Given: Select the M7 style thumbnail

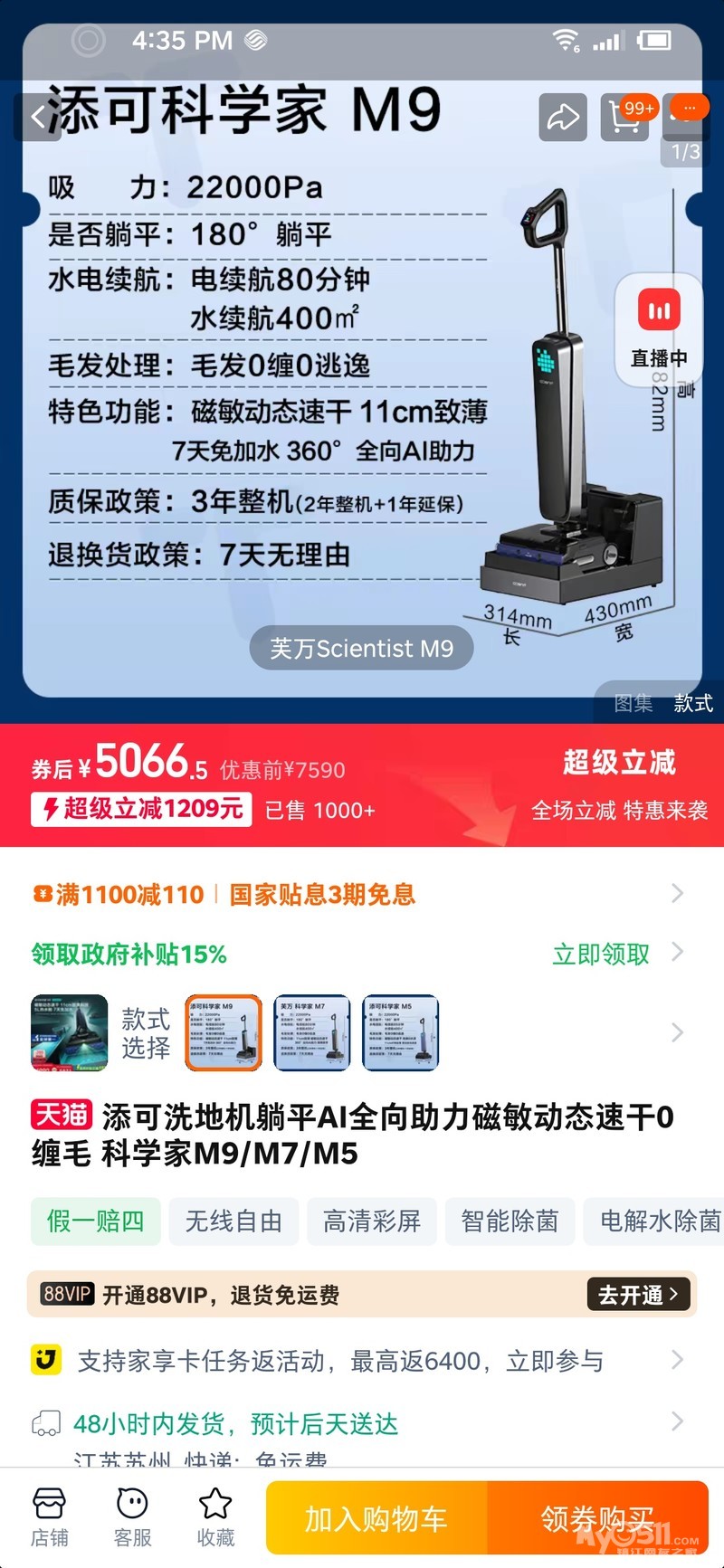Looking at the screenshot, I should click(x=311, y=1032).
